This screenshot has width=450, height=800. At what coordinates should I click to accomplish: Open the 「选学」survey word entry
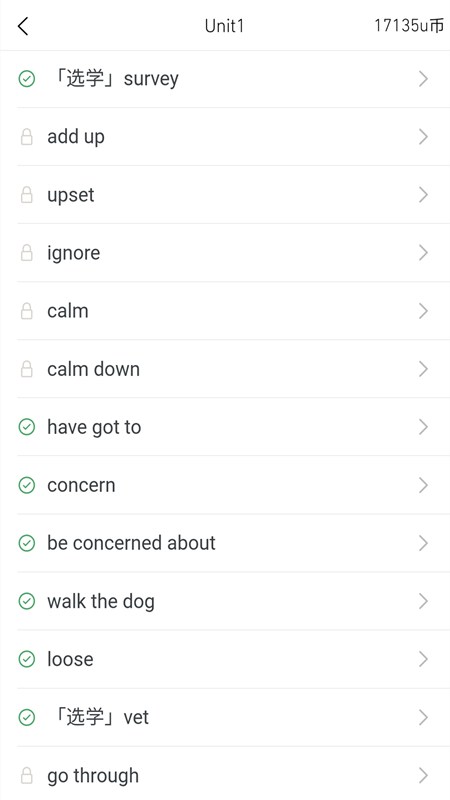tap(225, 79)
